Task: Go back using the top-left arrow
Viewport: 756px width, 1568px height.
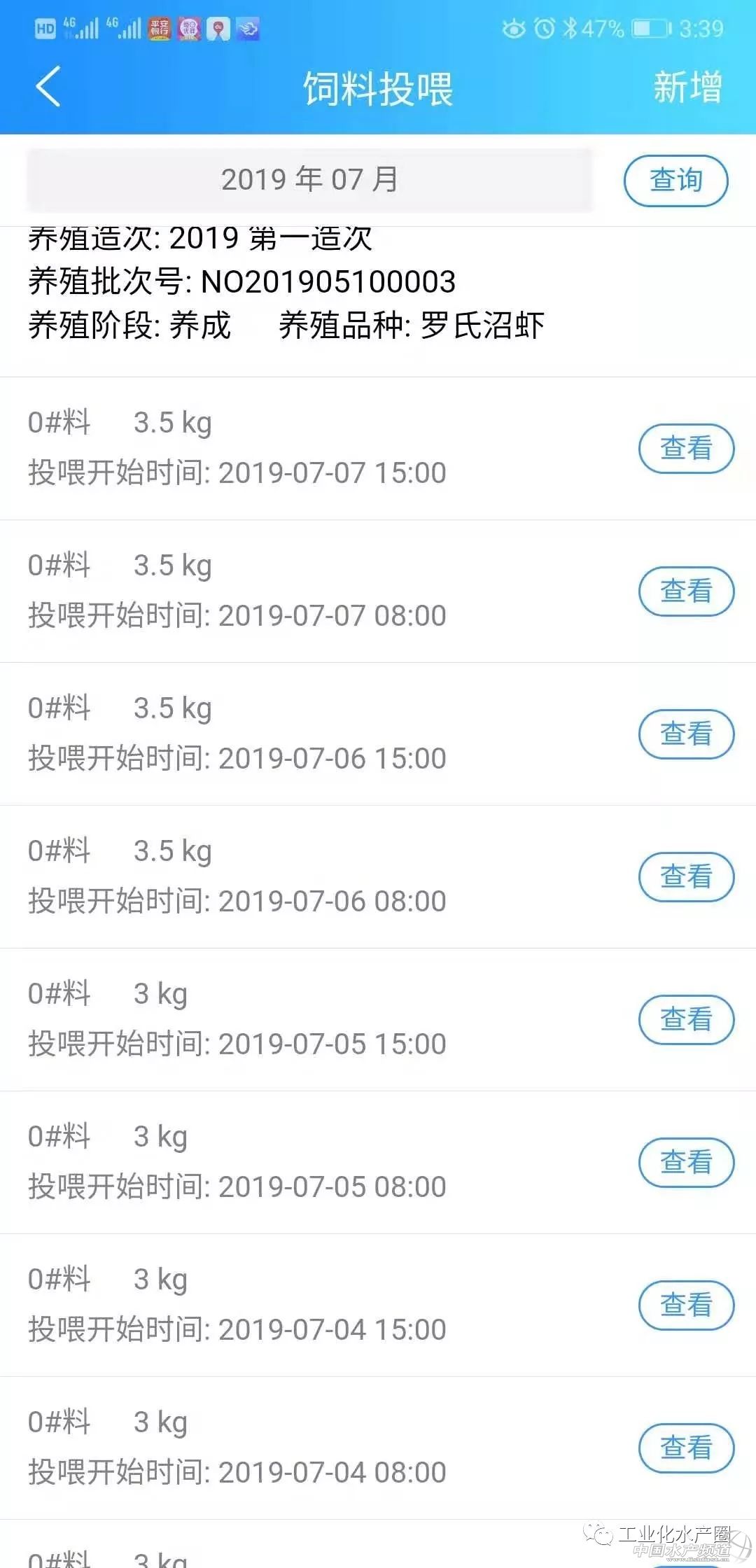Action: tap(48, 87)
